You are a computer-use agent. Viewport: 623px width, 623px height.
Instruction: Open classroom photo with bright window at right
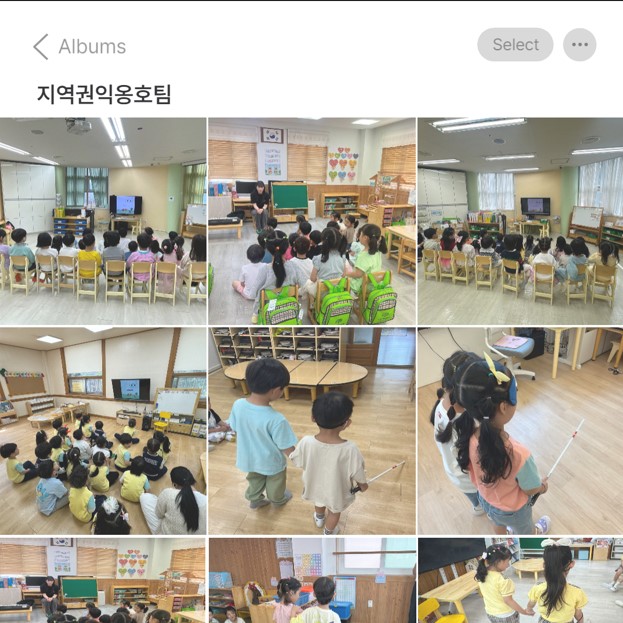pyautogui.click(x=520, y=221)
